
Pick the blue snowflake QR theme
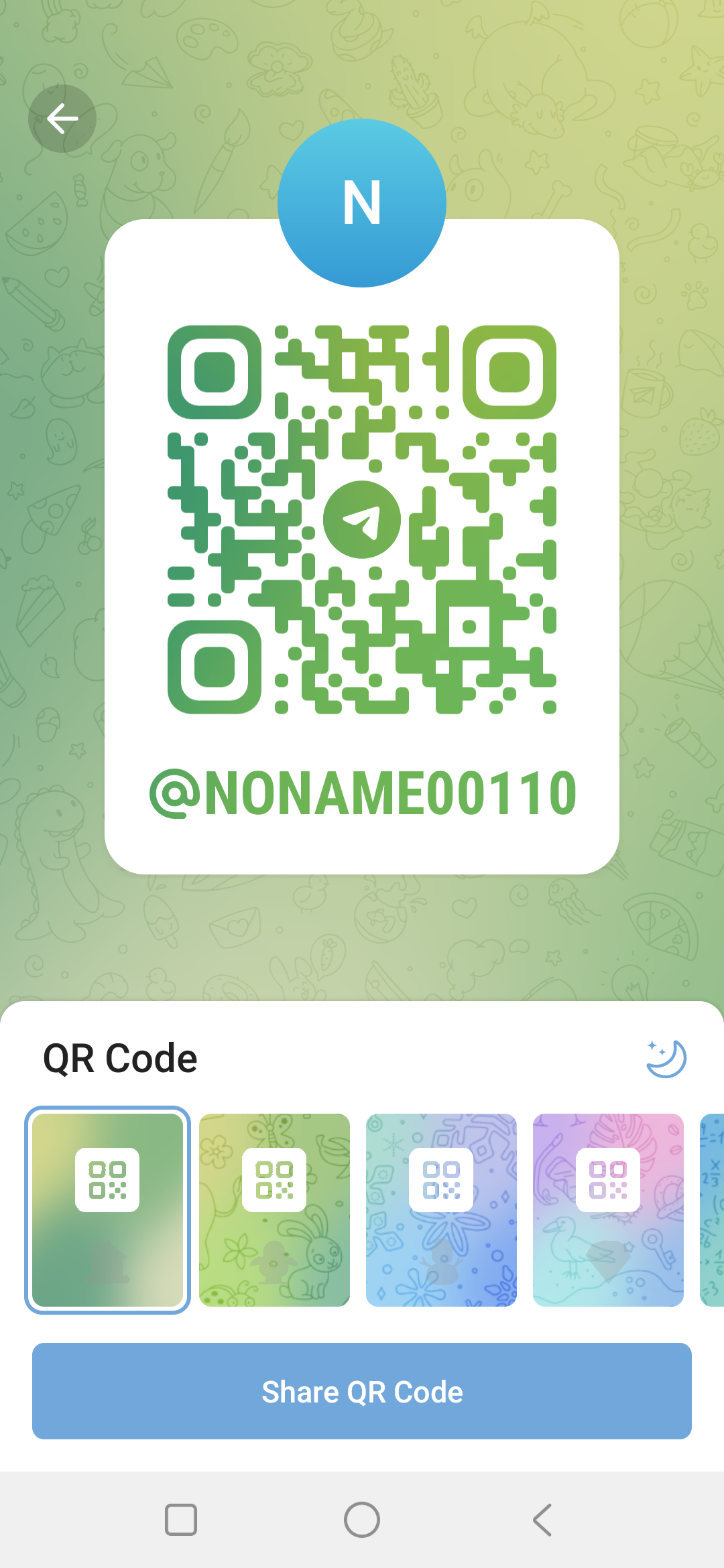tap(441, 1210)
